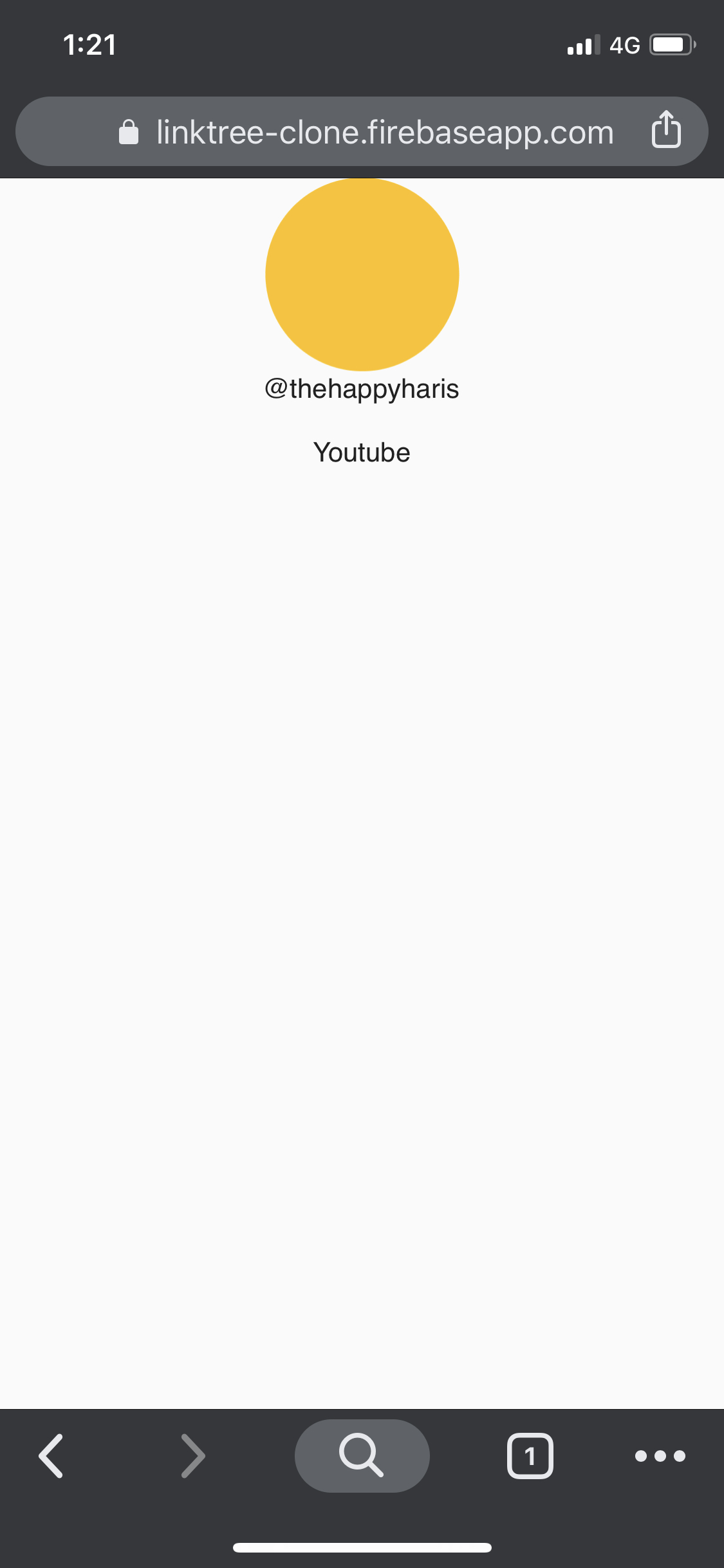Open the Youtube link
This screenshot has width=724, height=1568.
tap(362, 453)
